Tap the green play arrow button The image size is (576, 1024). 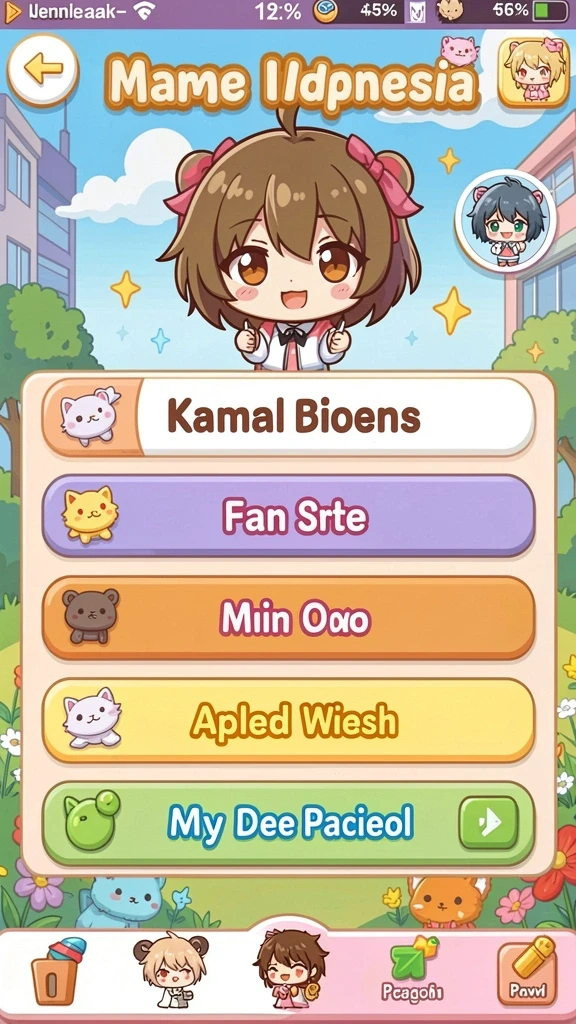coord(488,823)
